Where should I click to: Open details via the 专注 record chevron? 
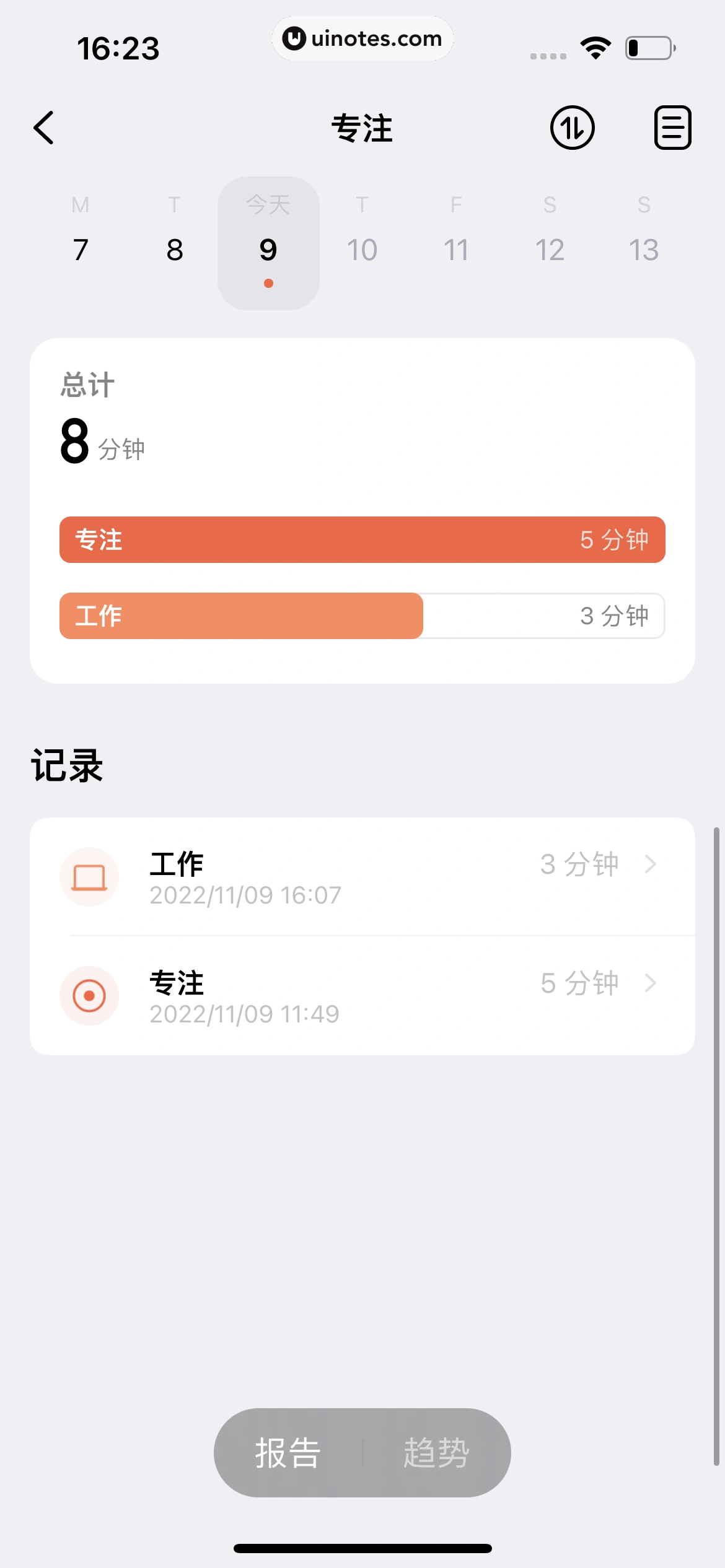(x=649, y=983)
